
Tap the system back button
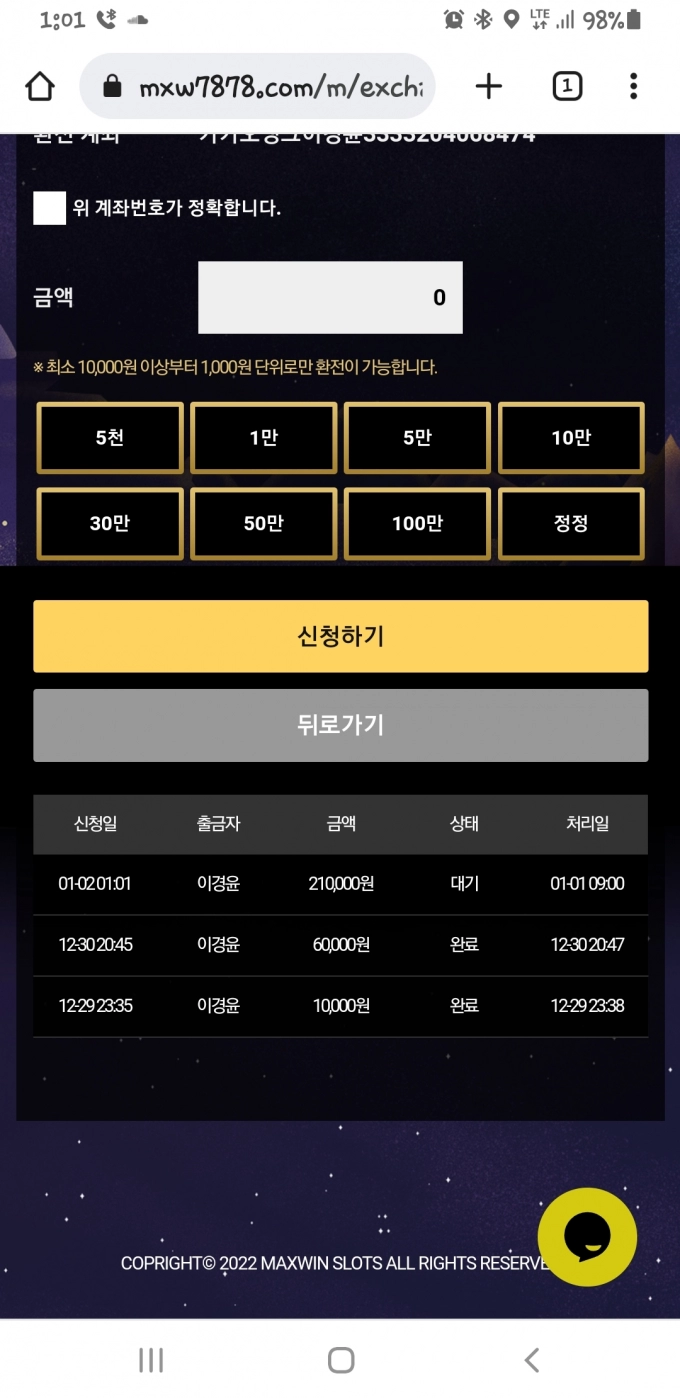pyautogui.click(x=531, y=1359)
